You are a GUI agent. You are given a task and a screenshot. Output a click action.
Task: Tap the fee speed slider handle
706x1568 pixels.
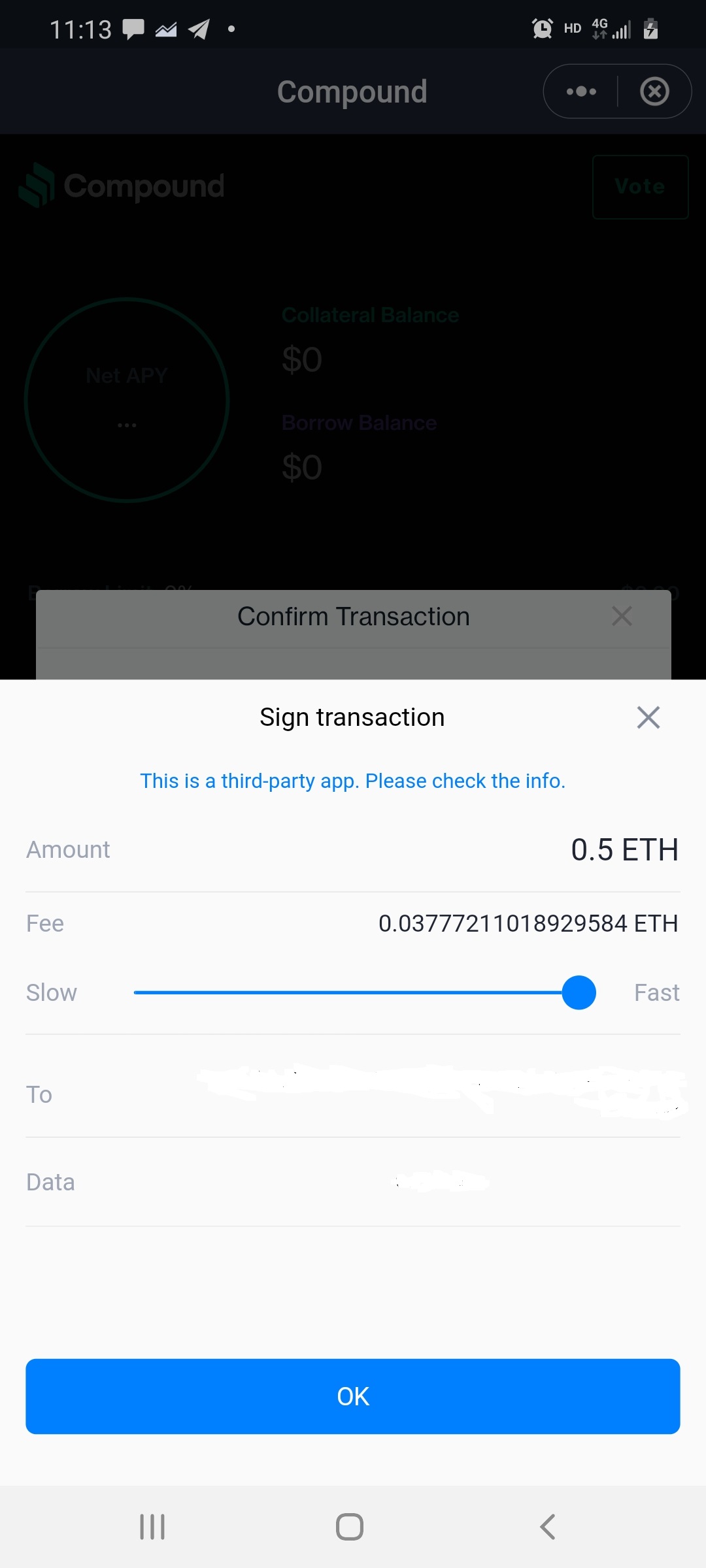click(x=579, y=992)
